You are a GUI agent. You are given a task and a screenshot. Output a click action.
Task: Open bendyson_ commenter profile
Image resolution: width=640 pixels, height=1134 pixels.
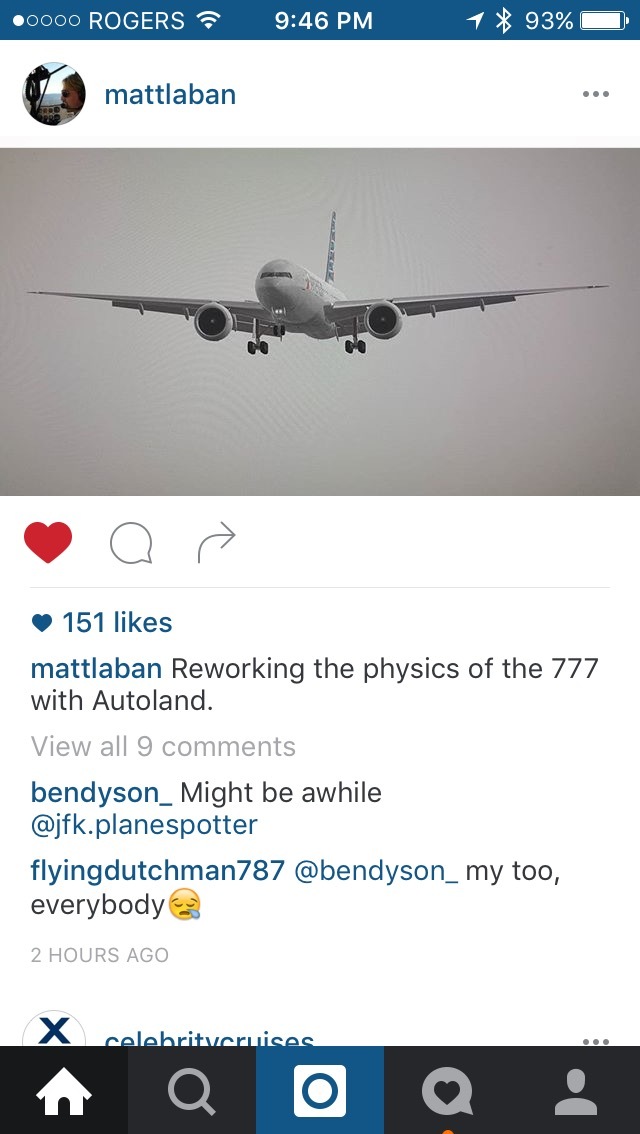101,793
